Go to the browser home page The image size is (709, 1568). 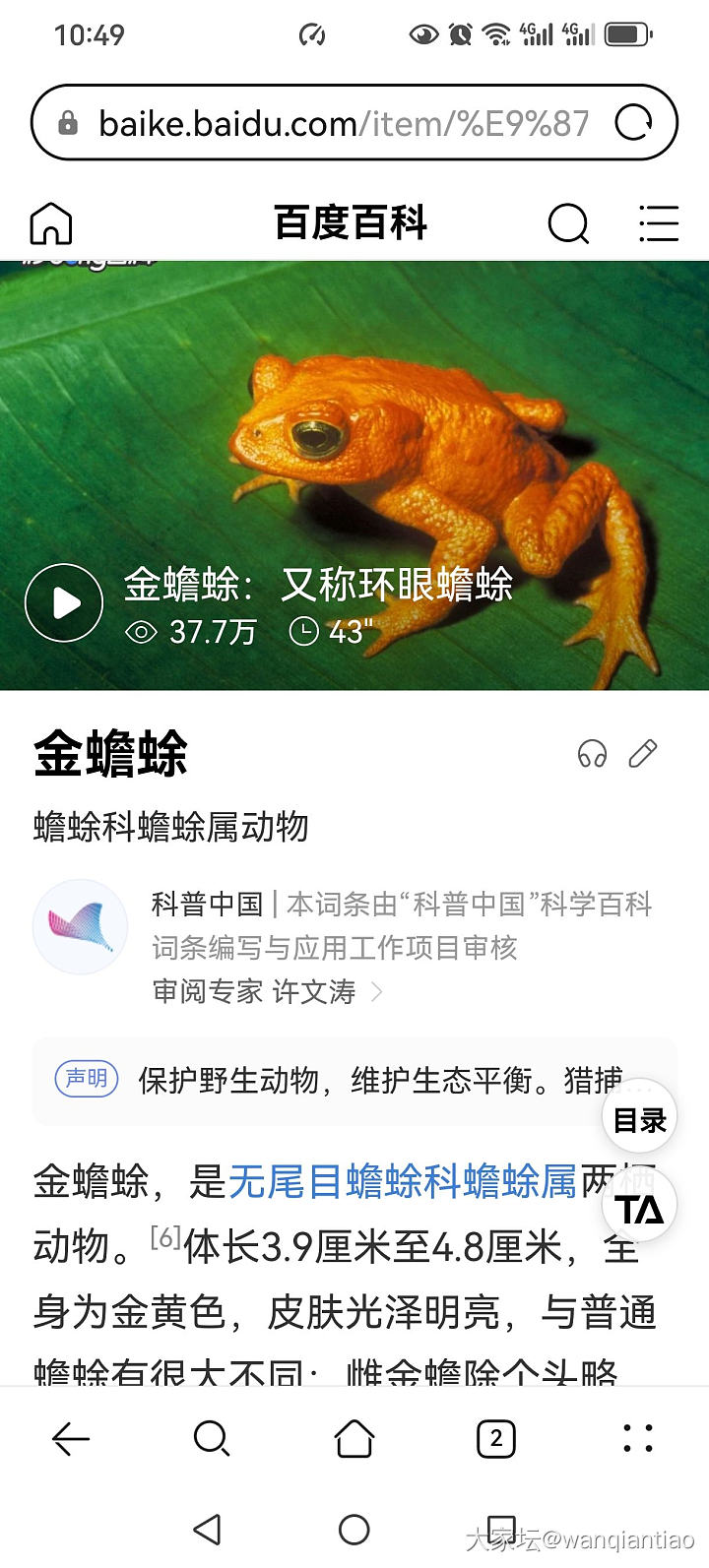pos(354,1439)
